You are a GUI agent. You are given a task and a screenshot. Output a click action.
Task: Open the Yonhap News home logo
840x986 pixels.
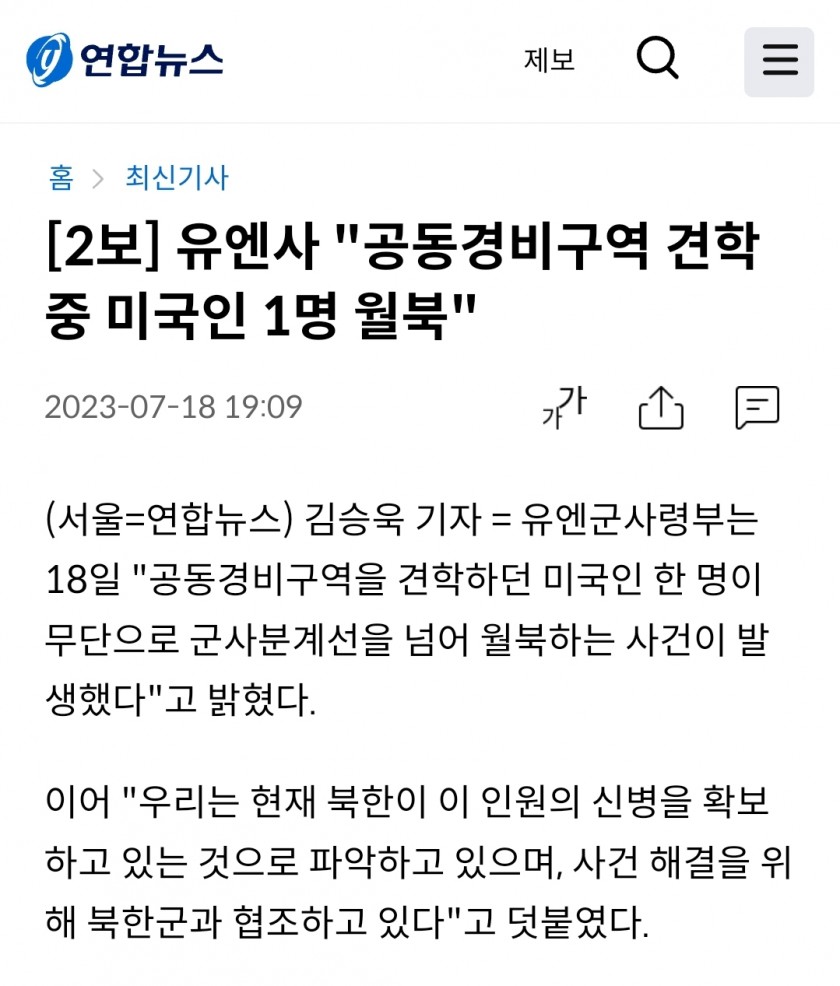point(125,60)
